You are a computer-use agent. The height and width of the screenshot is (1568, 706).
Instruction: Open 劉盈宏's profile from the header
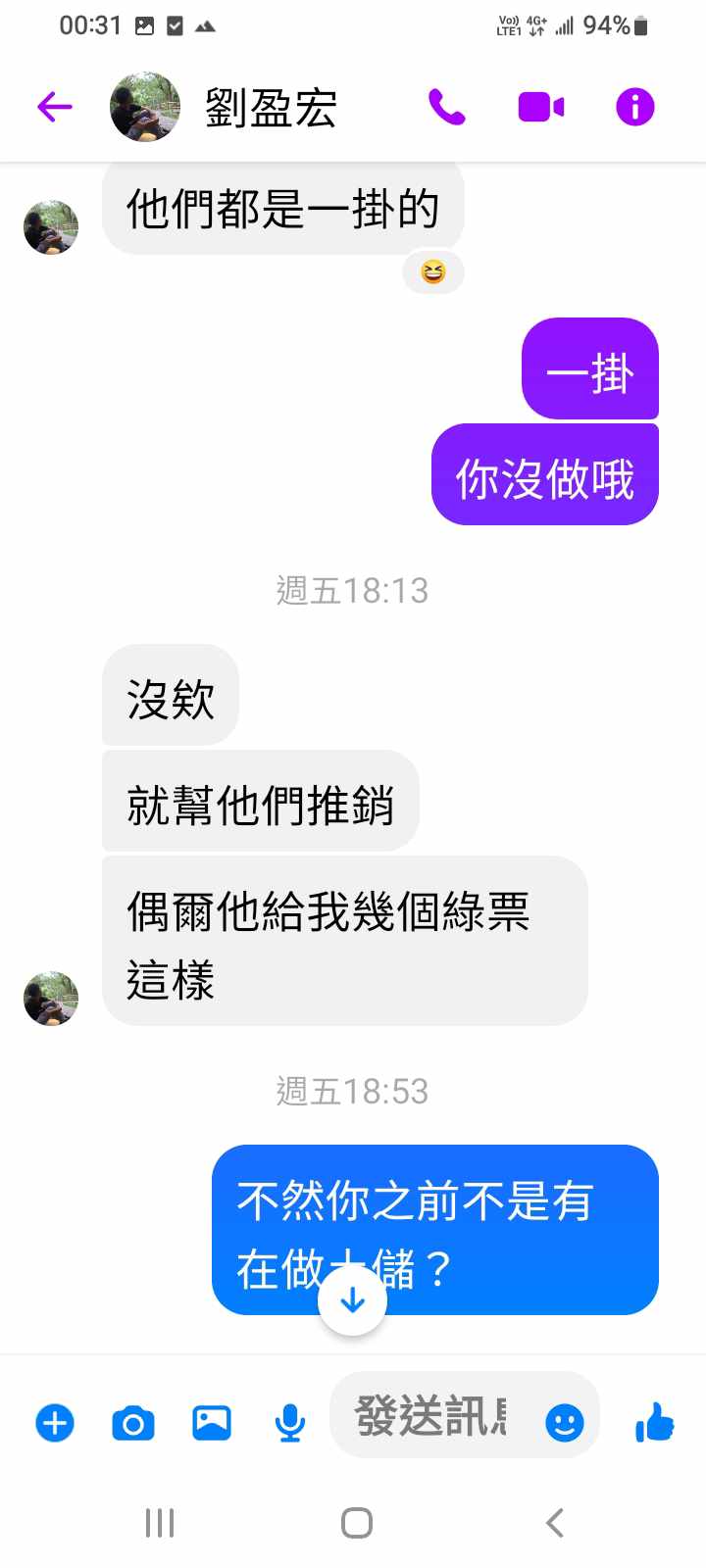[x=270, y=107]
